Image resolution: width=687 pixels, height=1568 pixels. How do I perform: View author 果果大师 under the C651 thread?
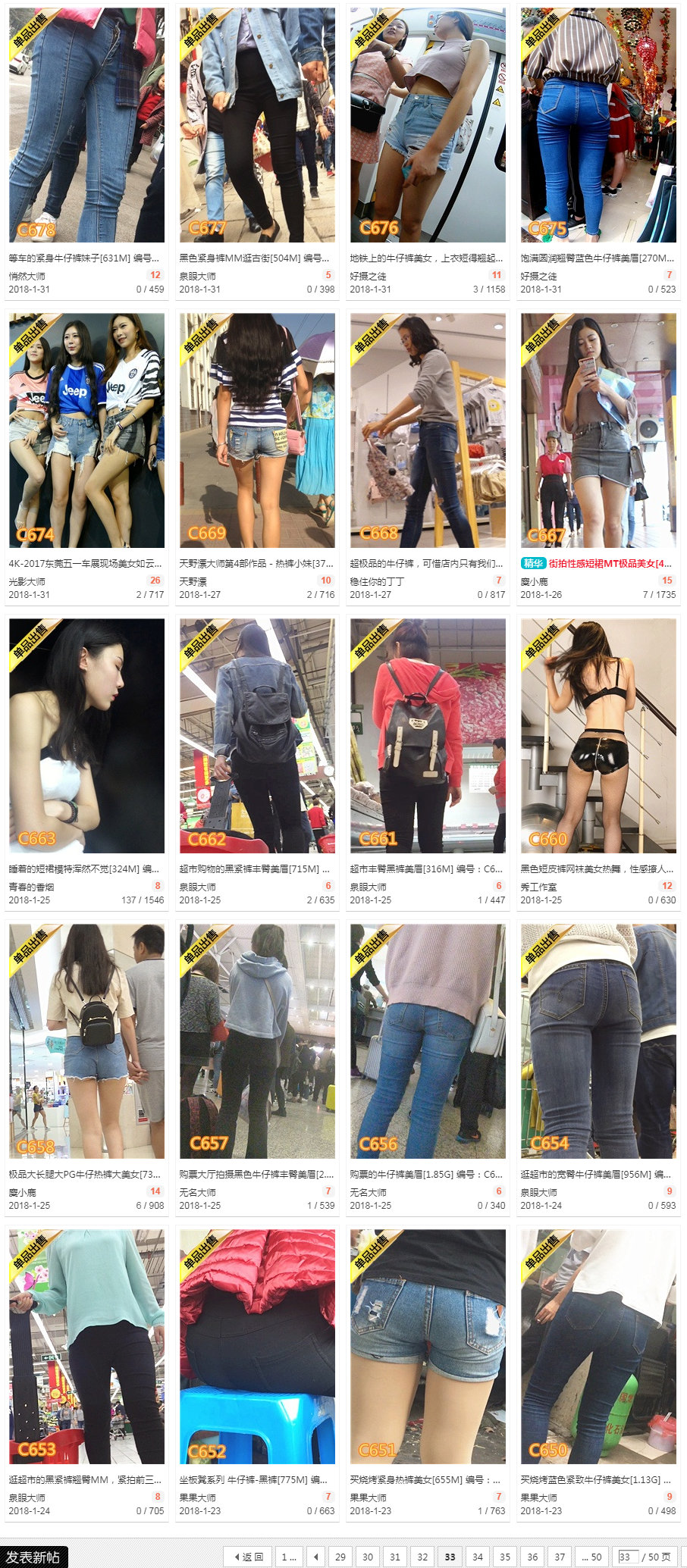[x=368, y=1498]
